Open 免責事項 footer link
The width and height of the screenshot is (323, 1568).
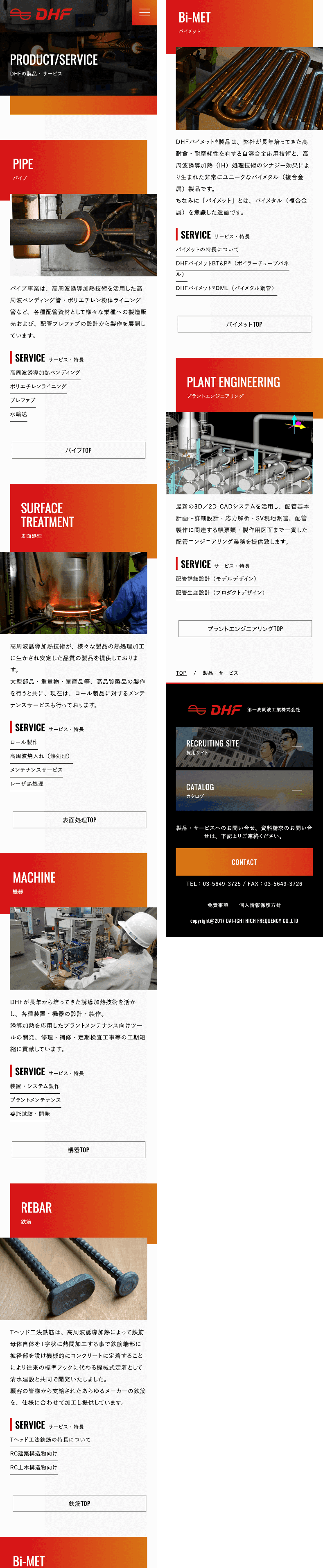218,905
